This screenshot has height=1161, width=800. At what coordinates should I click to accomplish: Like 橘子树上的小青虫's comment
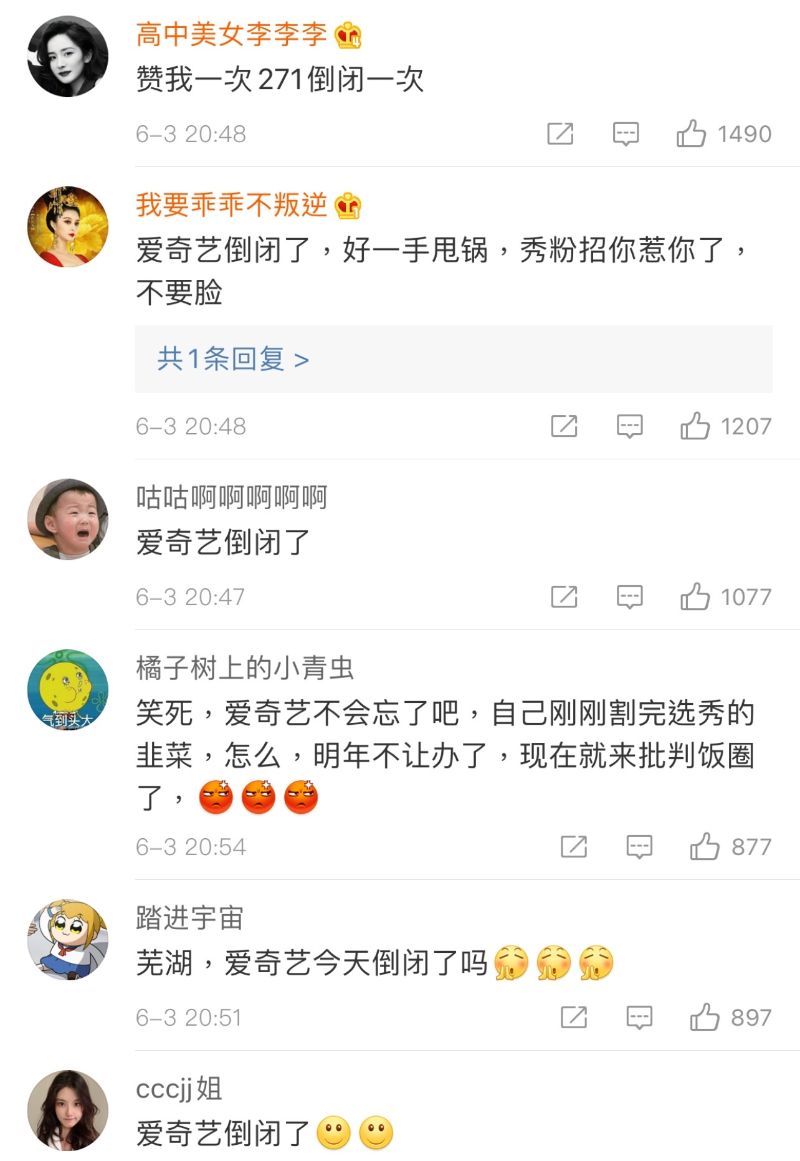click(705, 847)
